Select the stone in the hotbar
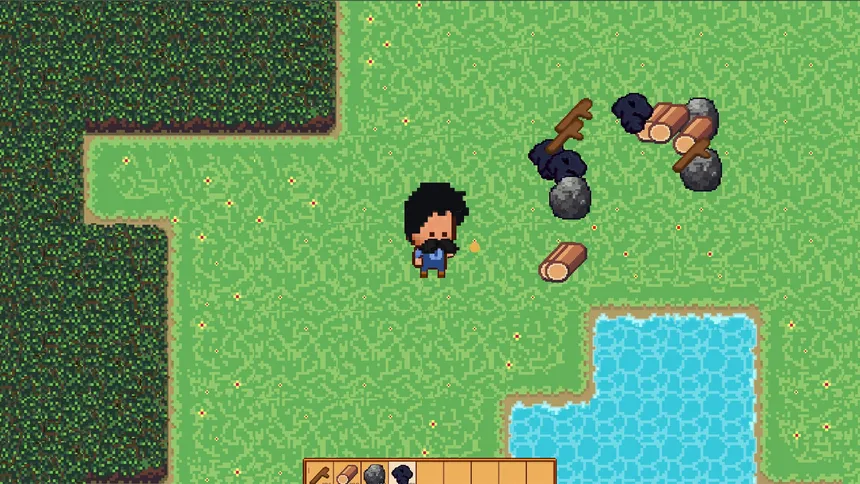The image size is (860, 484). [374, 474]
